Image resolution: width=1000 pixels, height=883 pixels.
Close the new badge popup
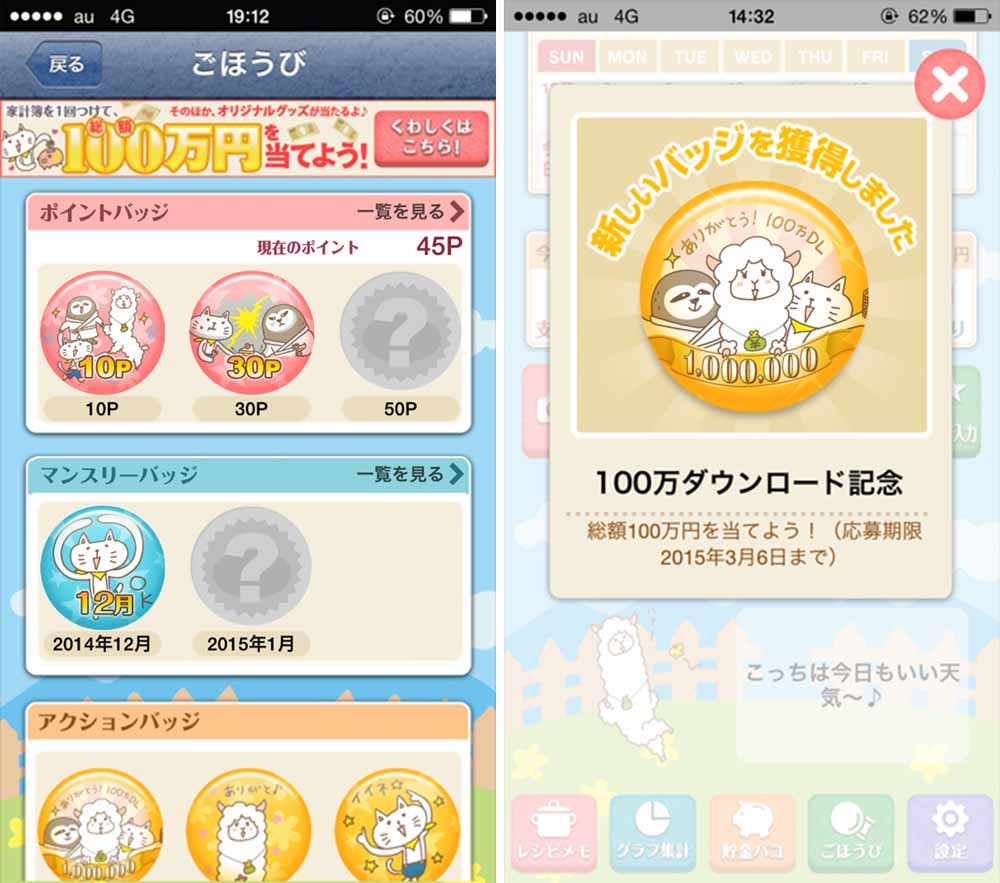click(x=949, y=86)
